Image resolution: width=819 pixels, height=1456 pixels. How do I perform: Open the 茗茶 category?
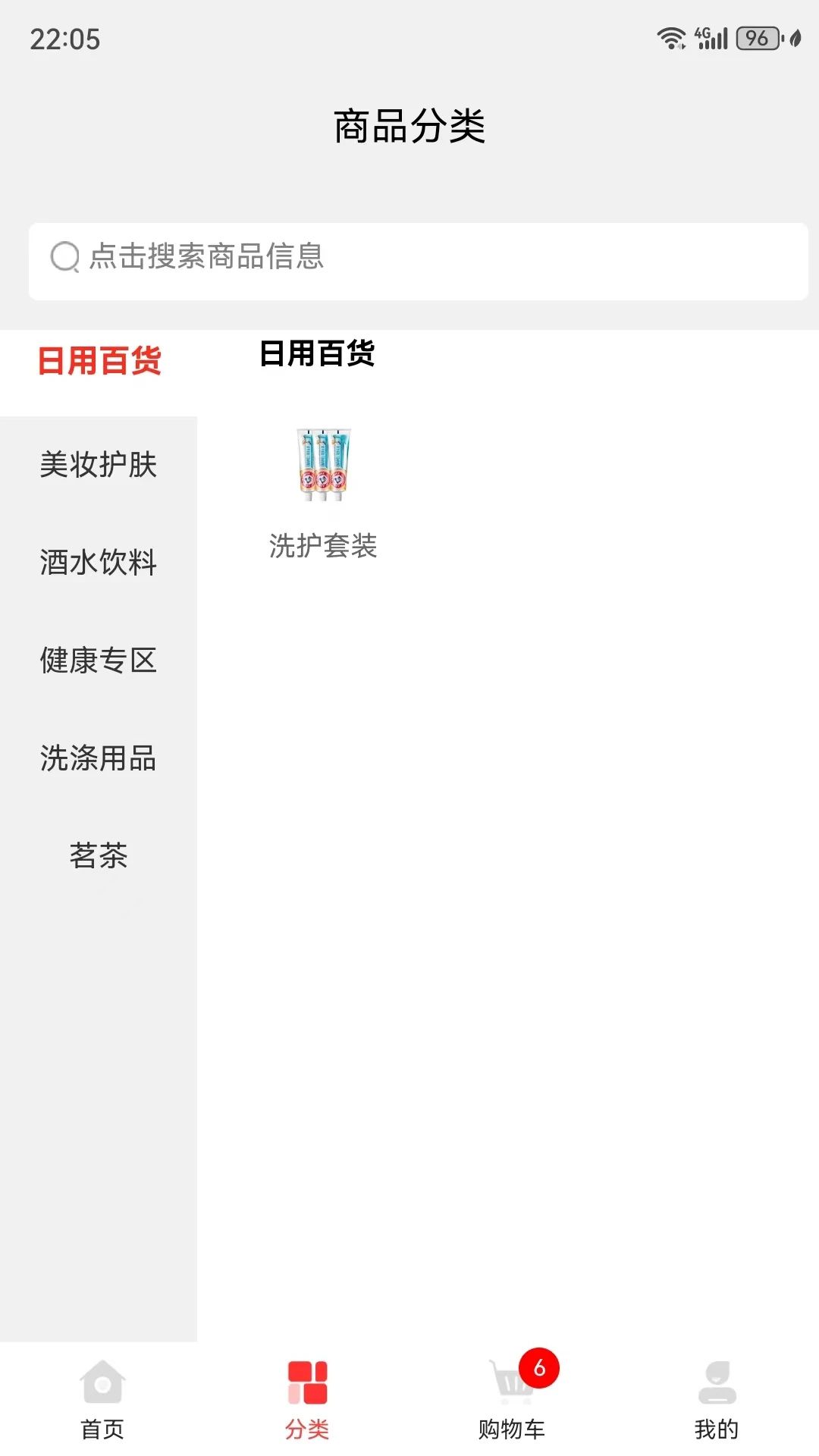coord(99,855)
